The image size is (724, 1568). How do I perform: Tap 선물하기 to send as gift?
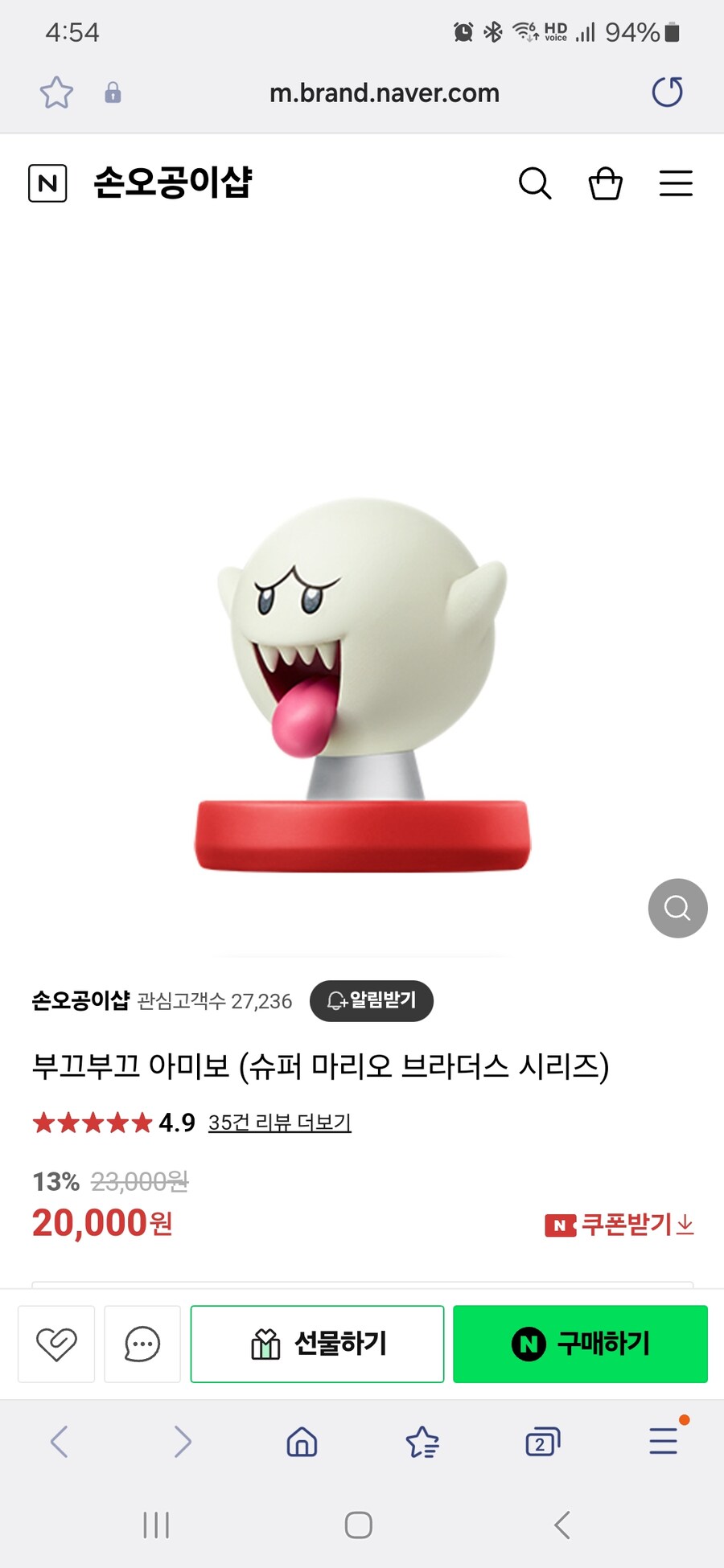[x=317, y=1344]
